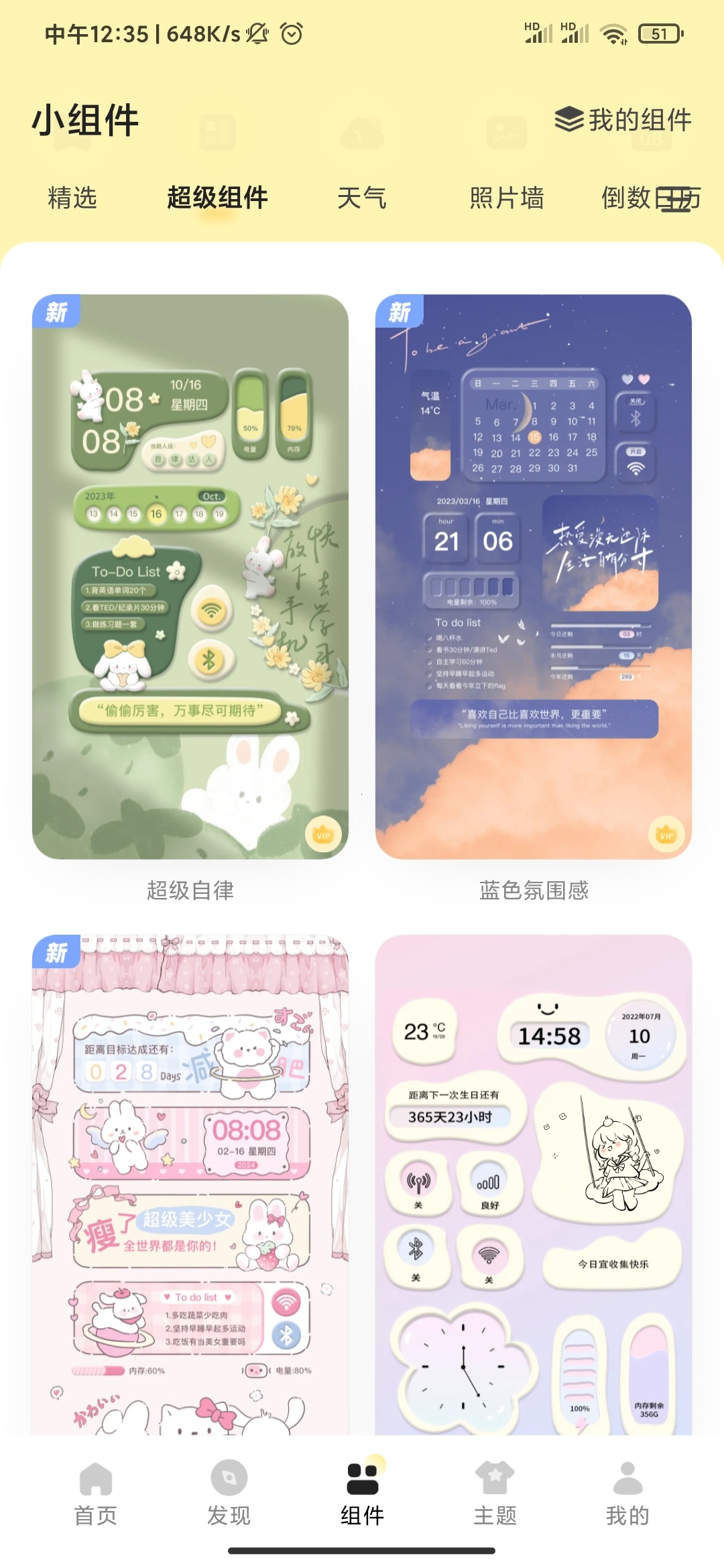724x1568 pixels.
Task: Select the 组件 bottom tab
Action: click(362, 1493)
